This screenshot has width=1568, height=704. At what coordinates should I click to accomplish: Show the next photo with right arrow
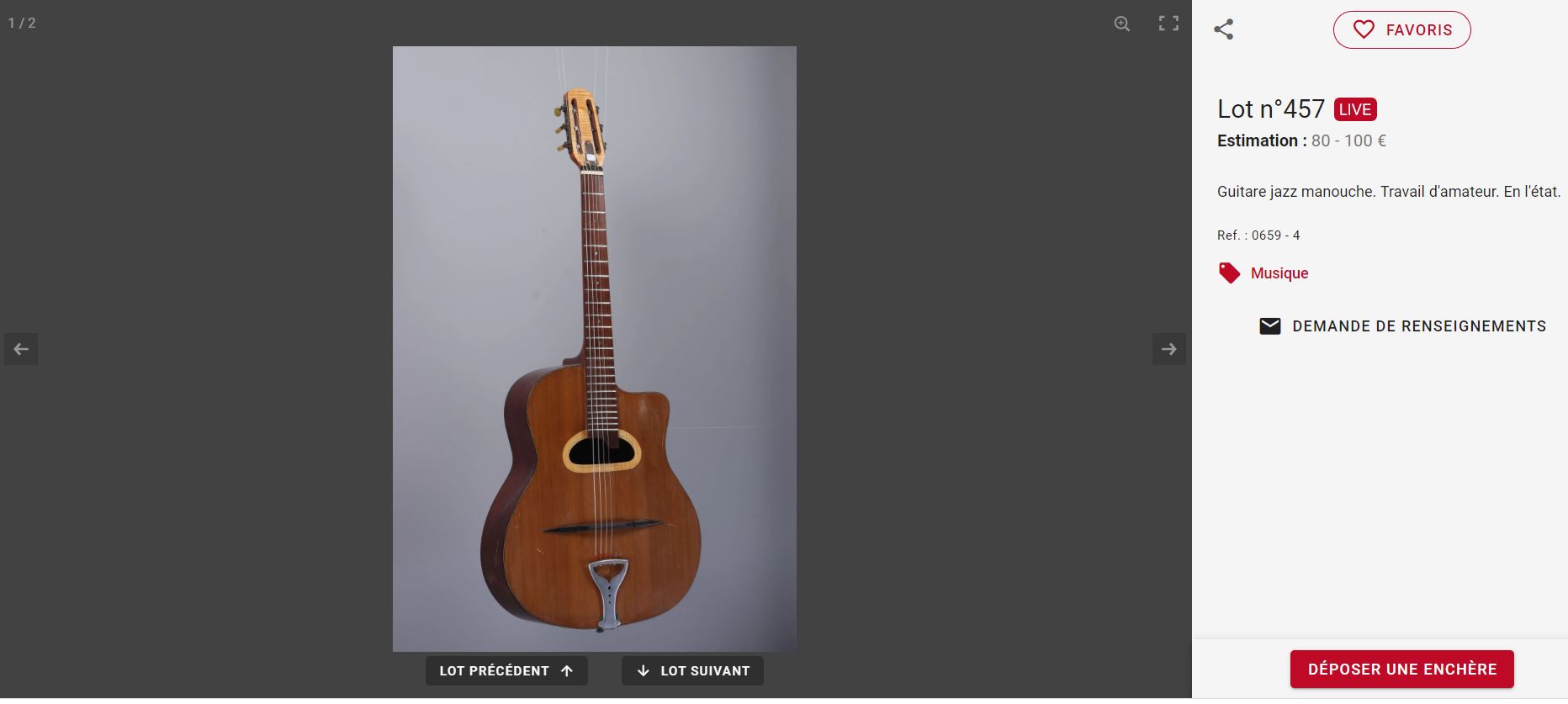point(1168,349)
